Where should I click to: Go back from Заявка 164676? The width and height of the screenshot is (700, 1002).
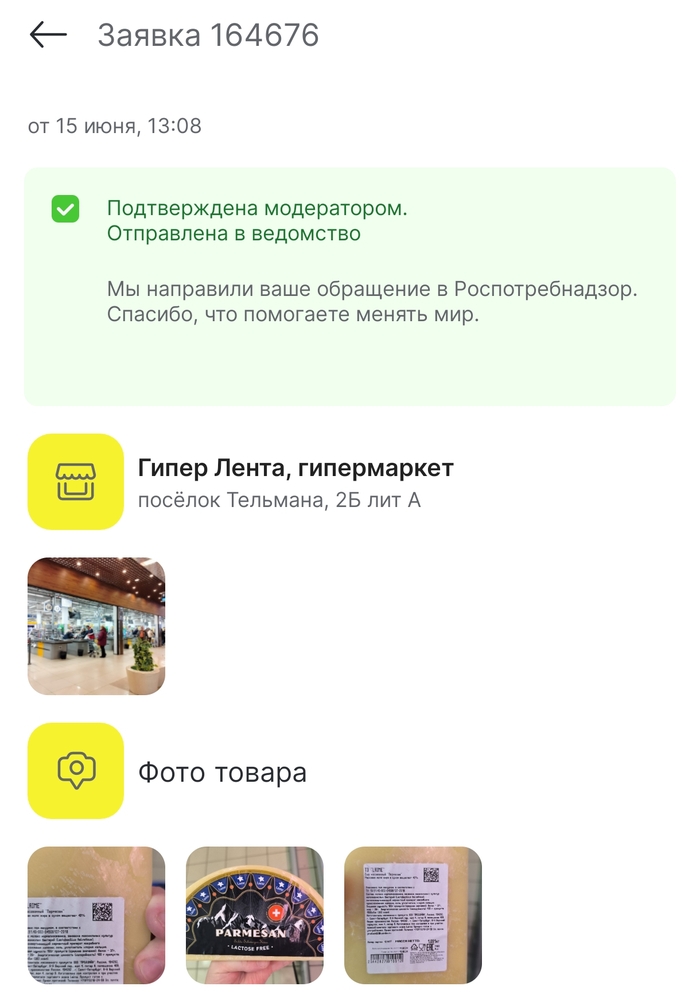48,35
